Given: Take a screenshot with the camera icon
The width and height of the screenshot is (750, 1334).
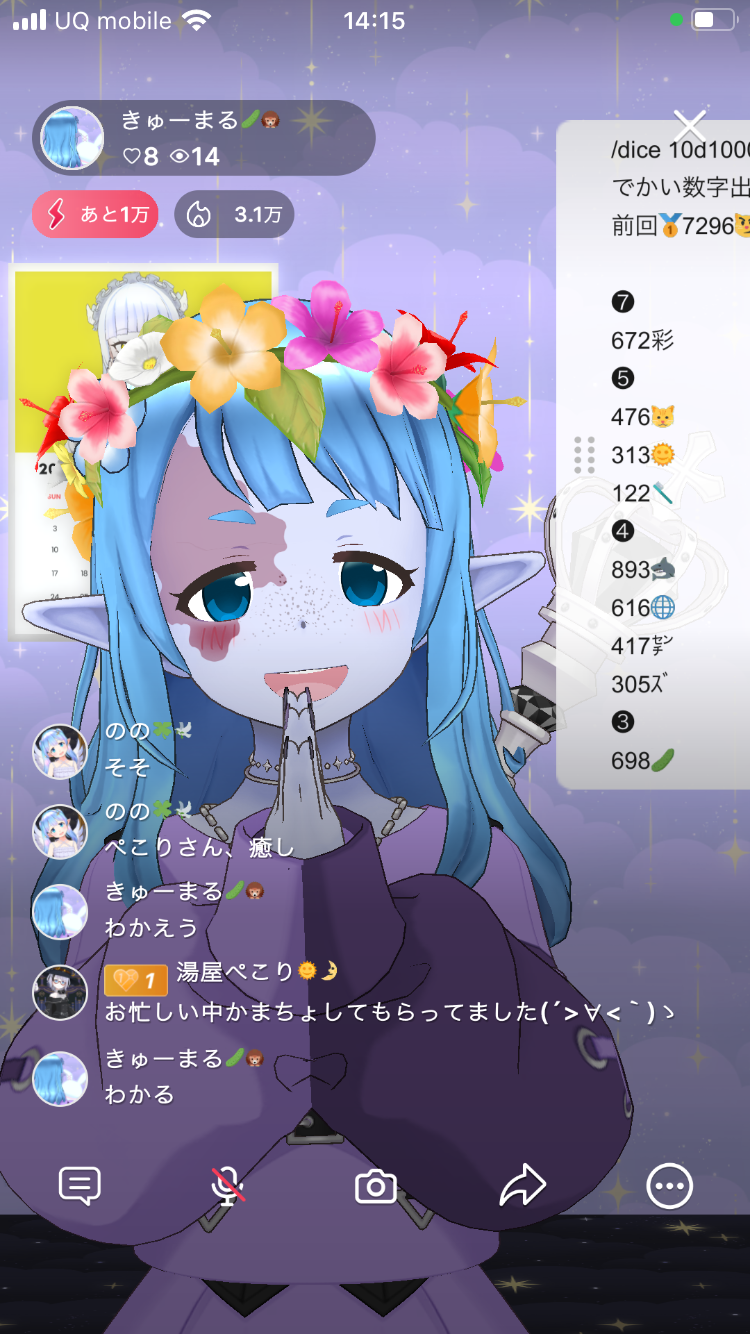Looking at the screenshot, I should (376, 1187).
